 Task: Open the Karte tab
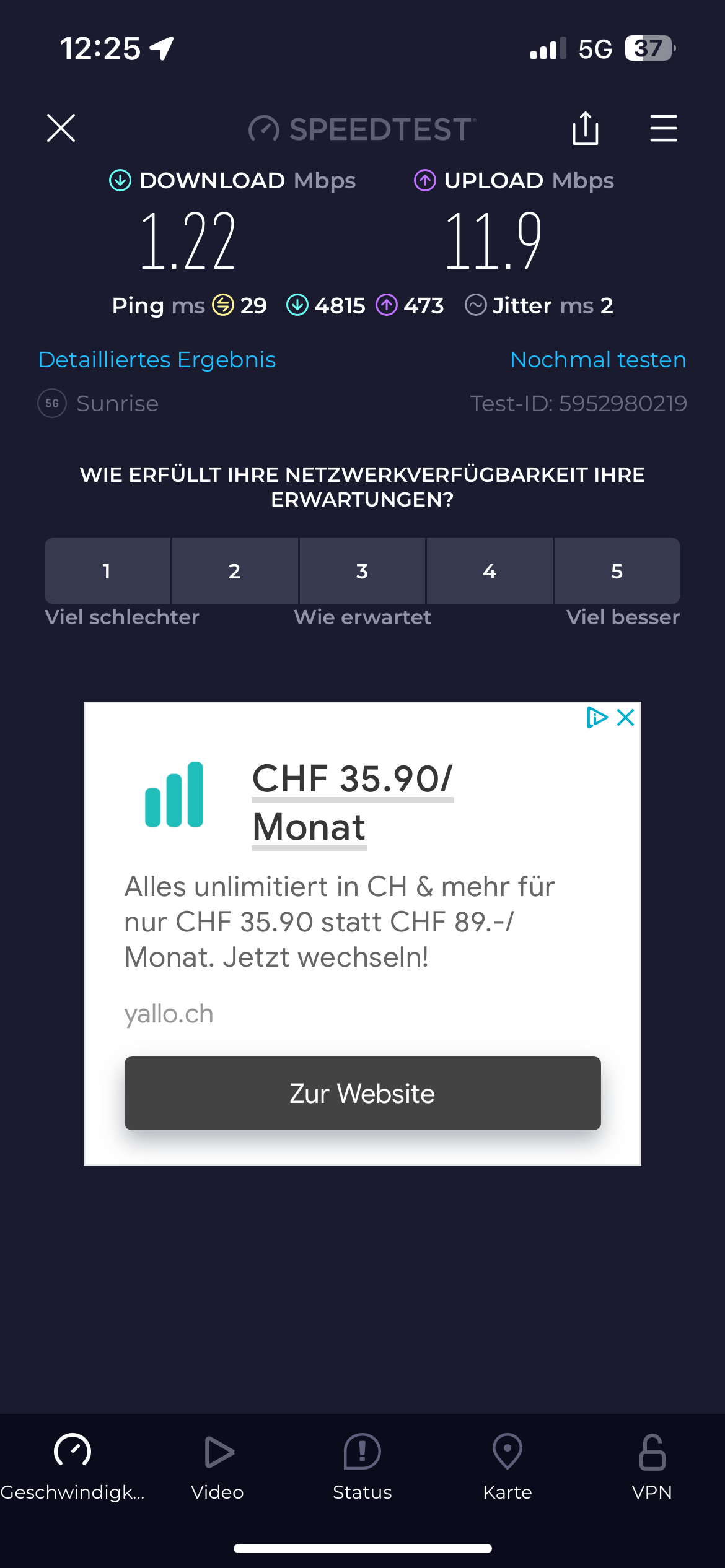click(507, 1466)
